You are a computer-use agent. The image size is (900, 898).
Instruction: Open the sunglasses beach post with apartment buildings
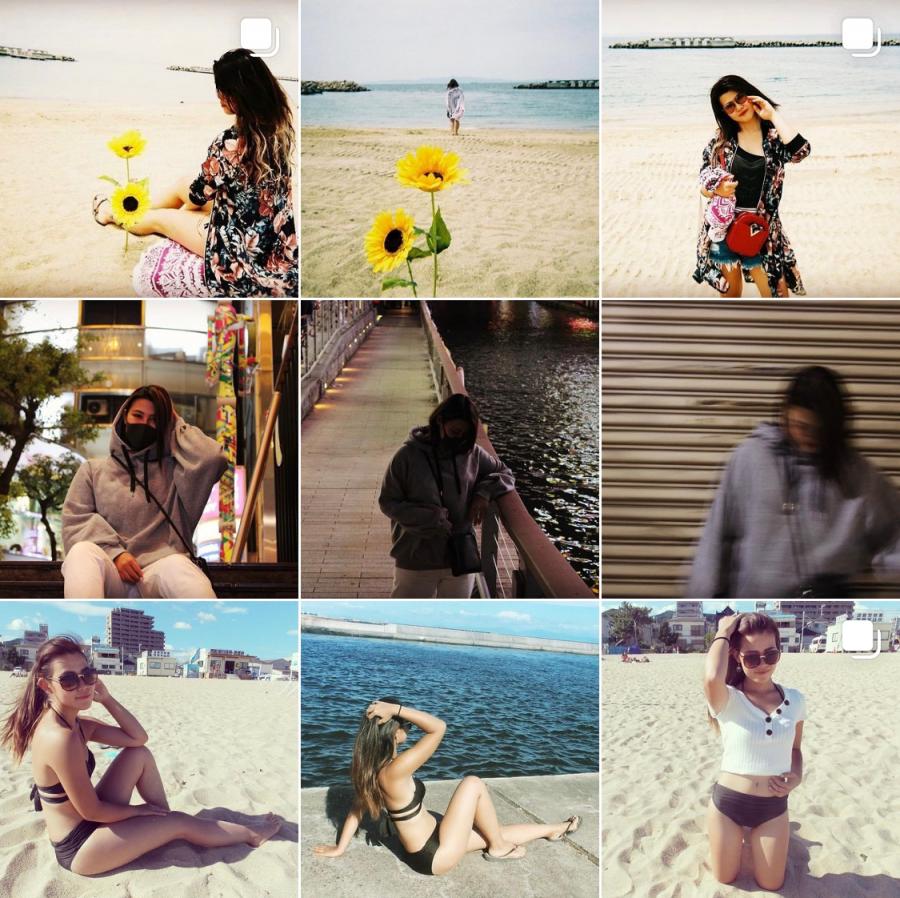point(149,748)
